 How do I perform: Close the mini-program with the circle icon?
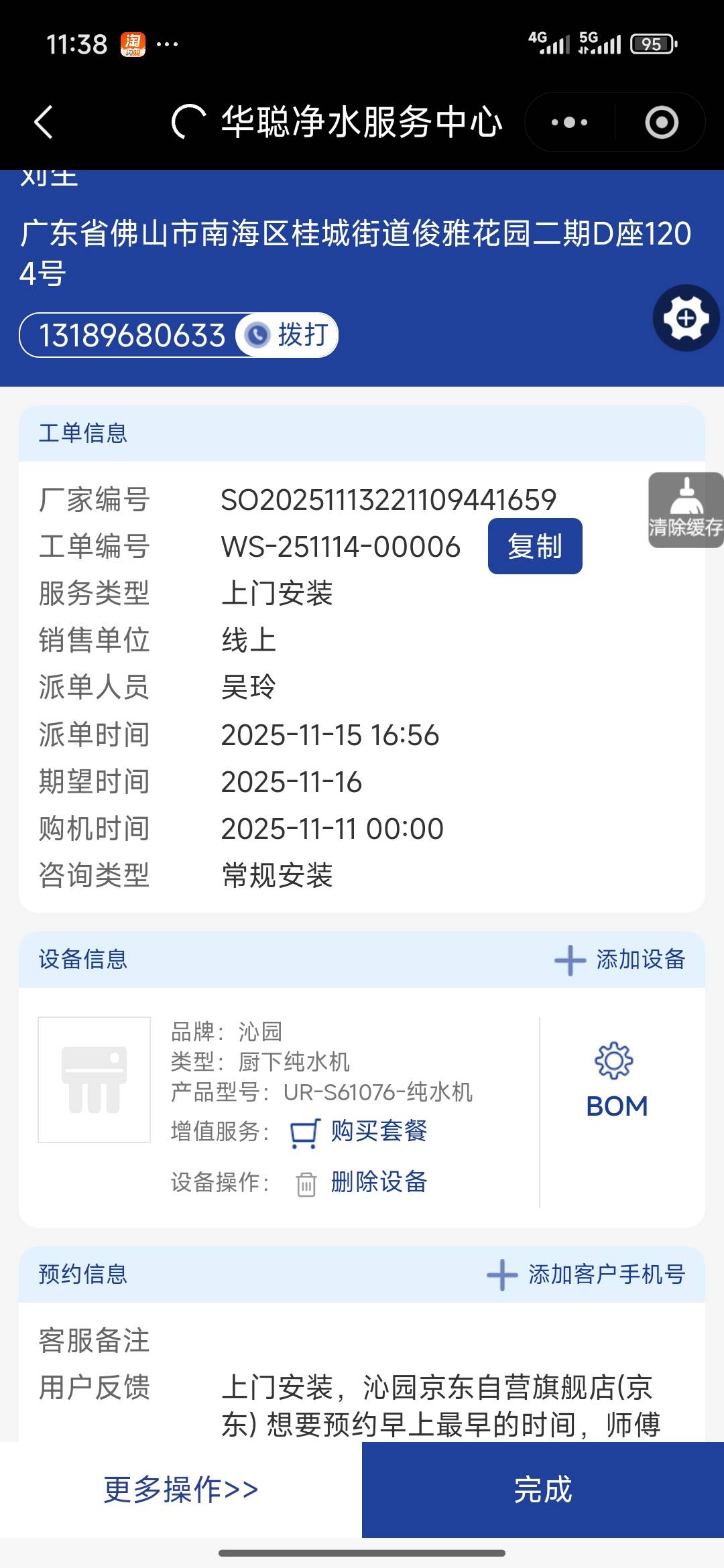661,123
